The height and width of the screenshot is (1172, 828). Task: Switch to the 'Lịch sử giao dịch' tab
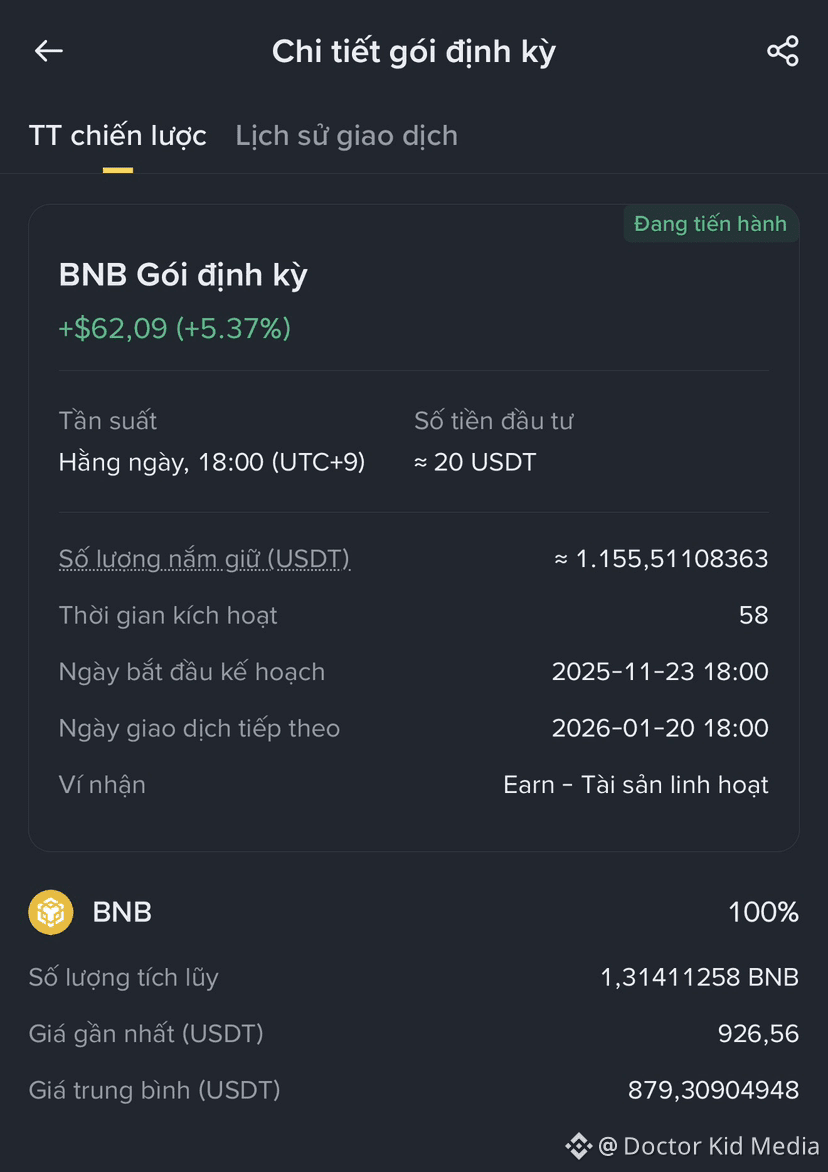click(346, 135)
